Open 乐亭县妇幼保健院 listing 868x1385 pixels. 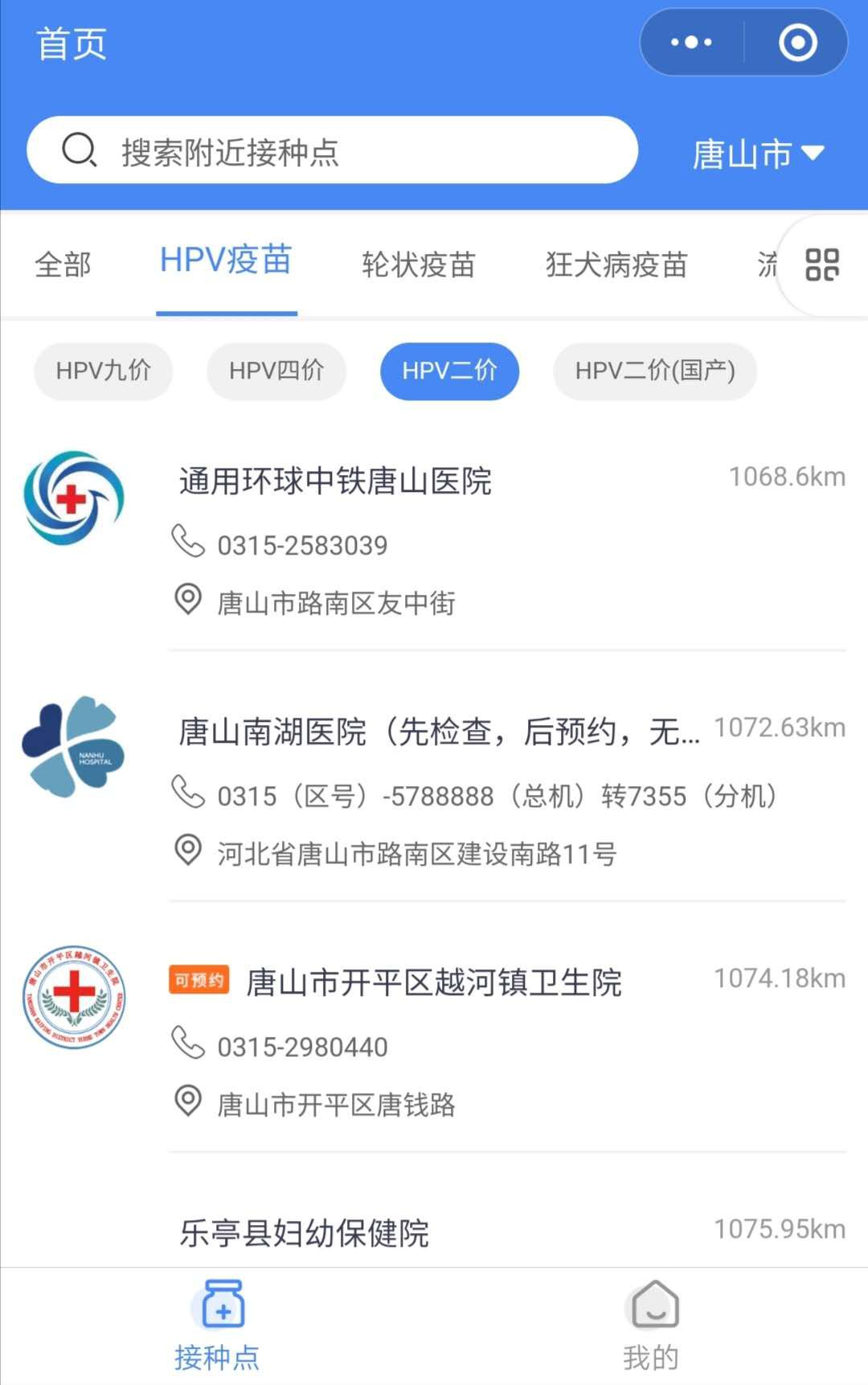[304, 1232]
